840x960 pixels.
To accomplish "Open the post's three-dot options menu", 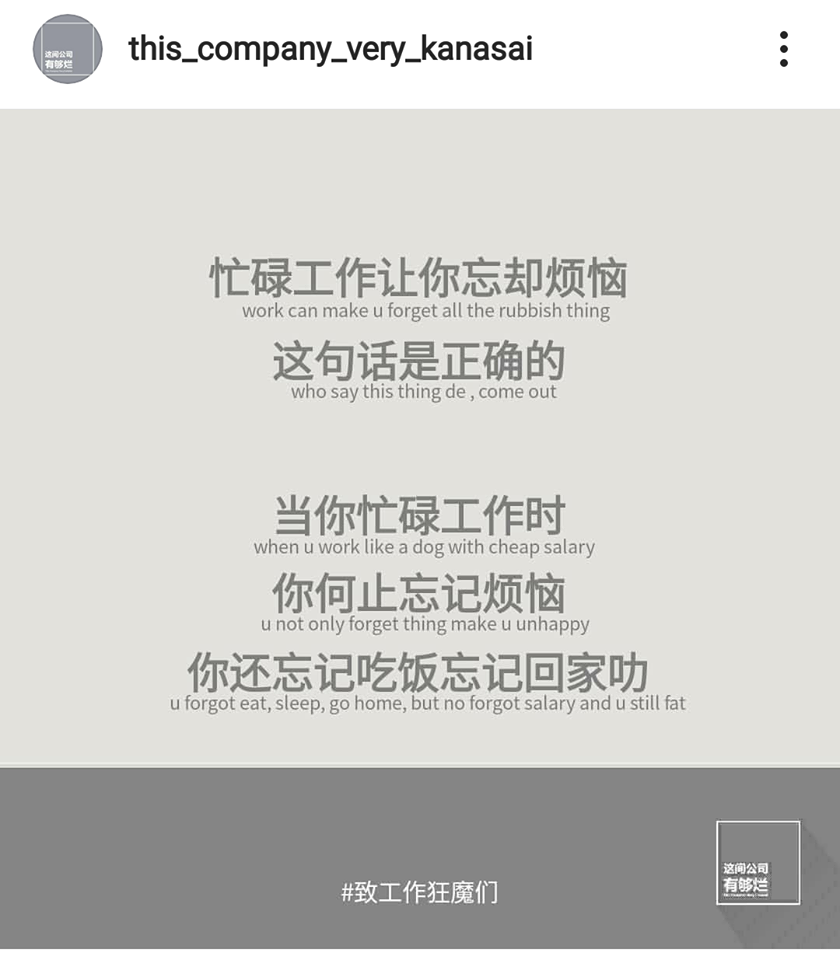I will tap(784, 49).
